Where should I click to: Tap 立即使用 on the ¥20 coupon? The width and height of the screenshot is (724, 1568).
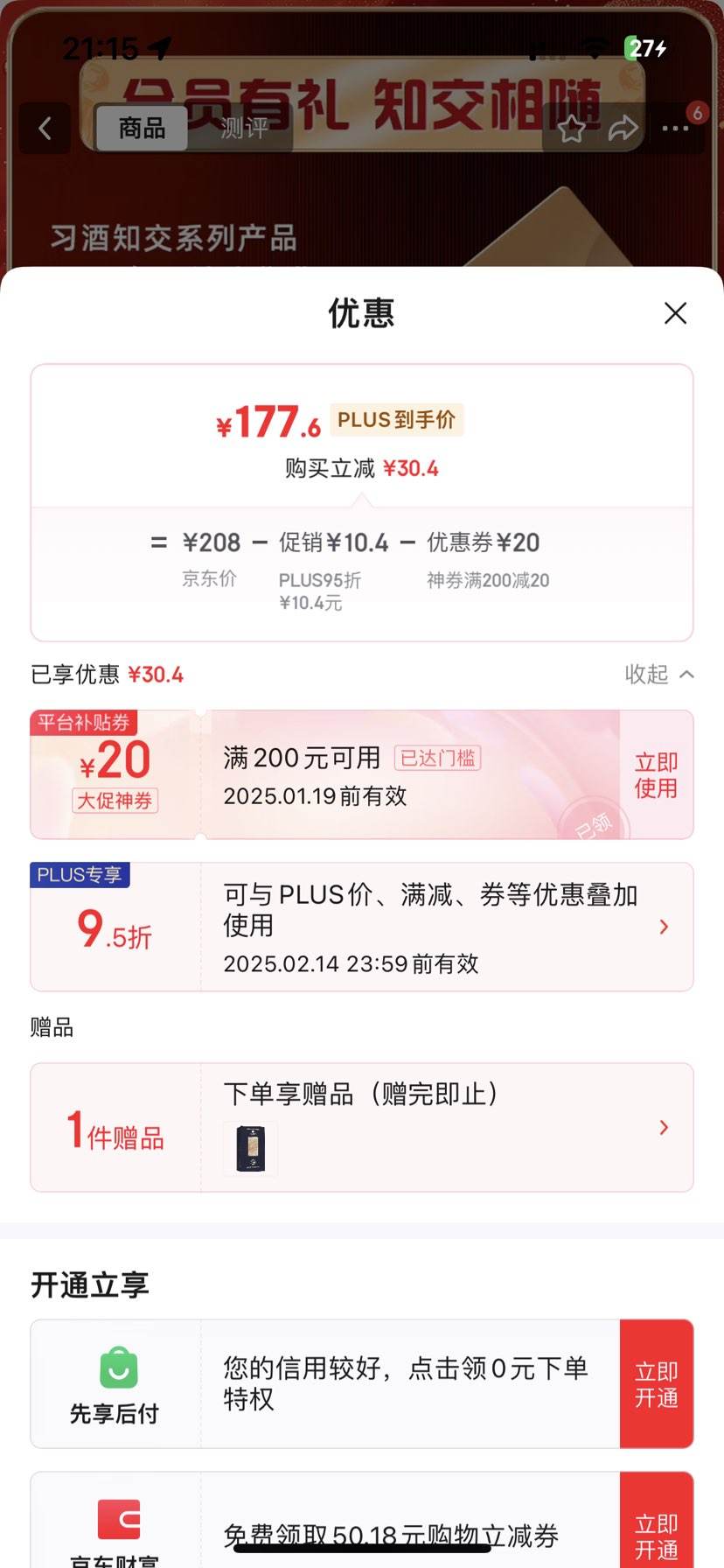click(656, 775)
